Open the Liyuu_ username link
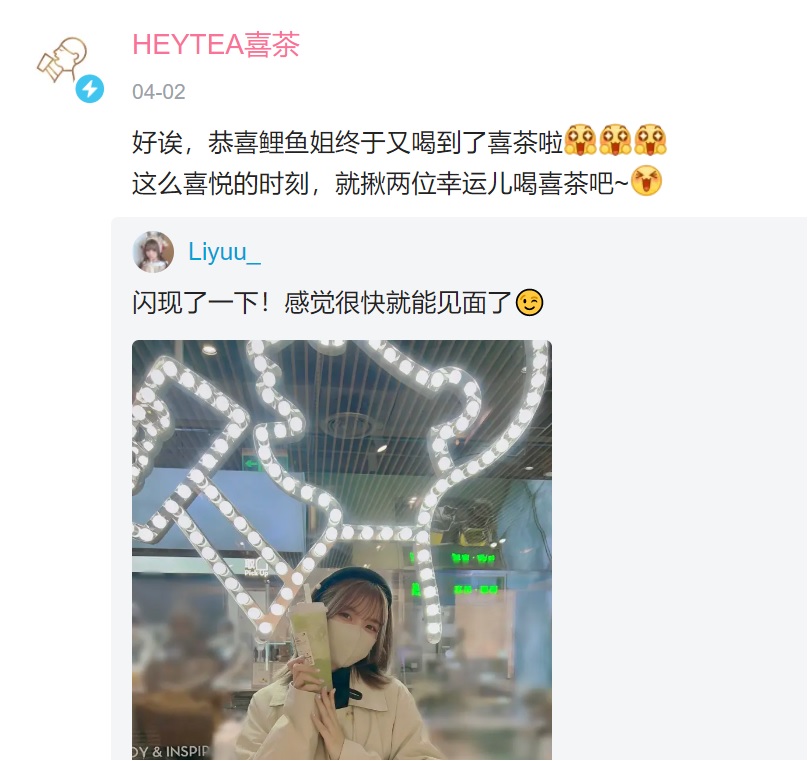The image size is (808, 761). pos(224,252)
